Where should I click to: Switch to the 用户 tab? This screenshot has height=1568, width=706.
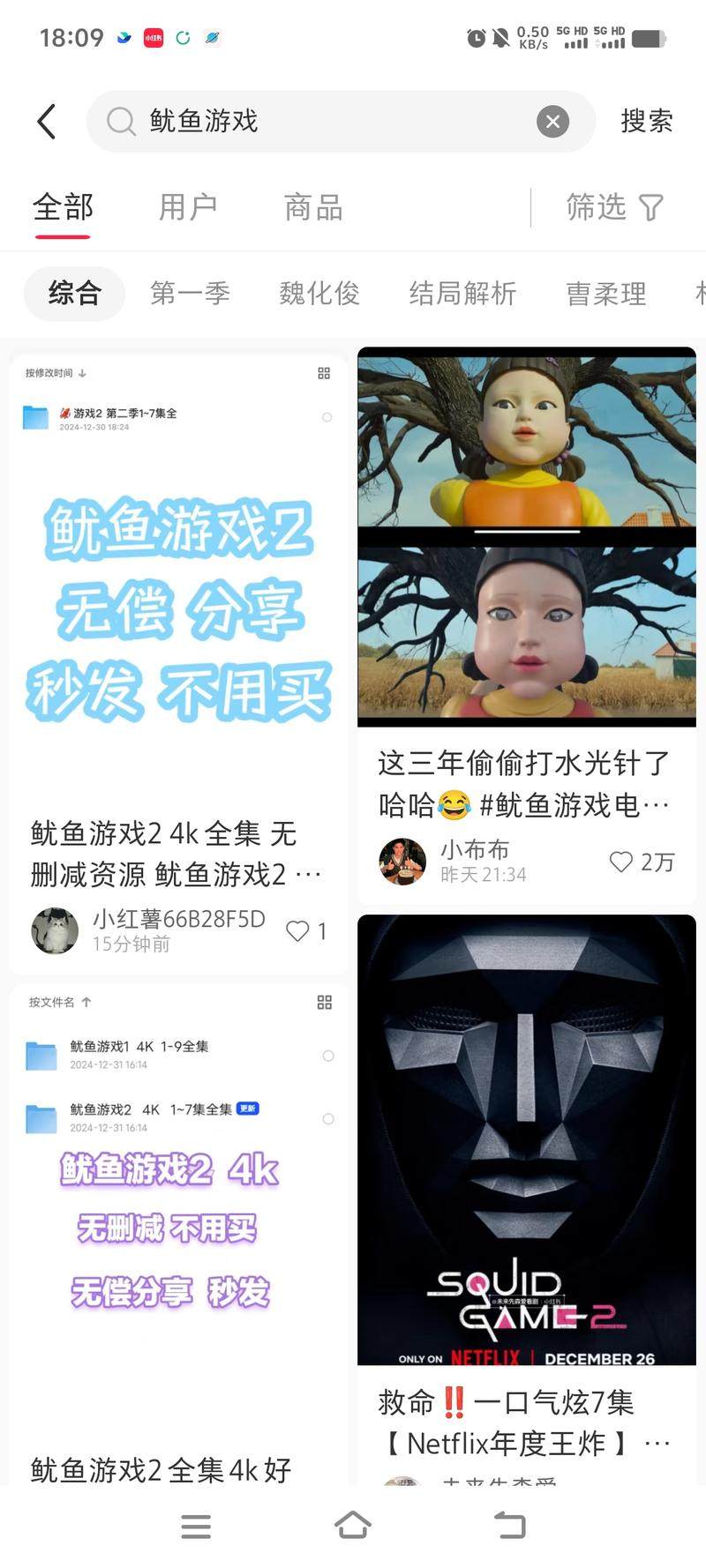click(188, 208)
